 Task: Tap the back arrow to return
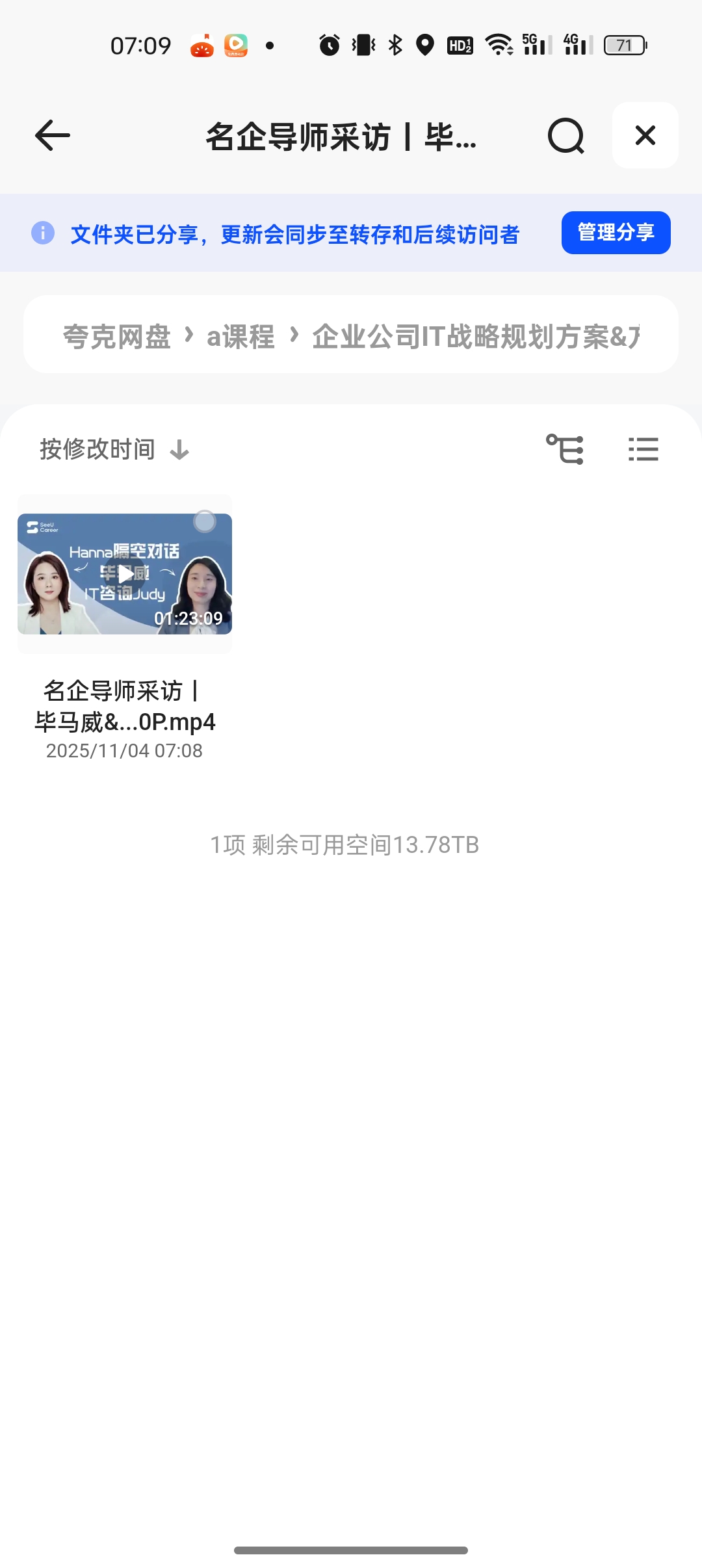pos(52,136)
